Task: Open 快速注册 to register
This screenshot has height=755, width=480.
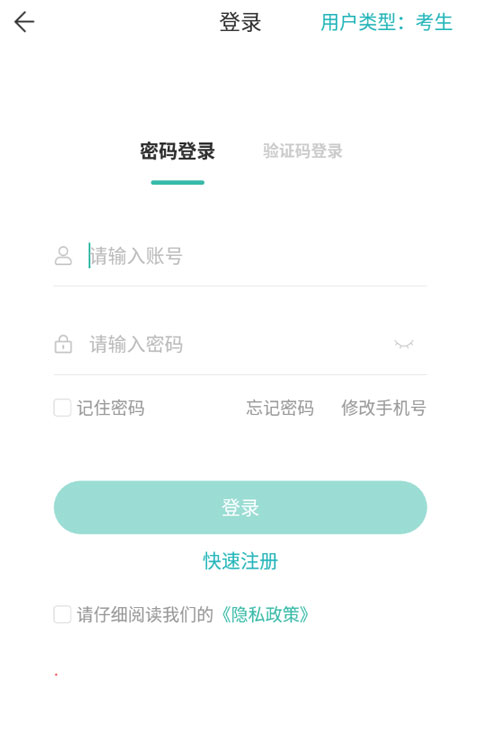Action: [240, 561]
